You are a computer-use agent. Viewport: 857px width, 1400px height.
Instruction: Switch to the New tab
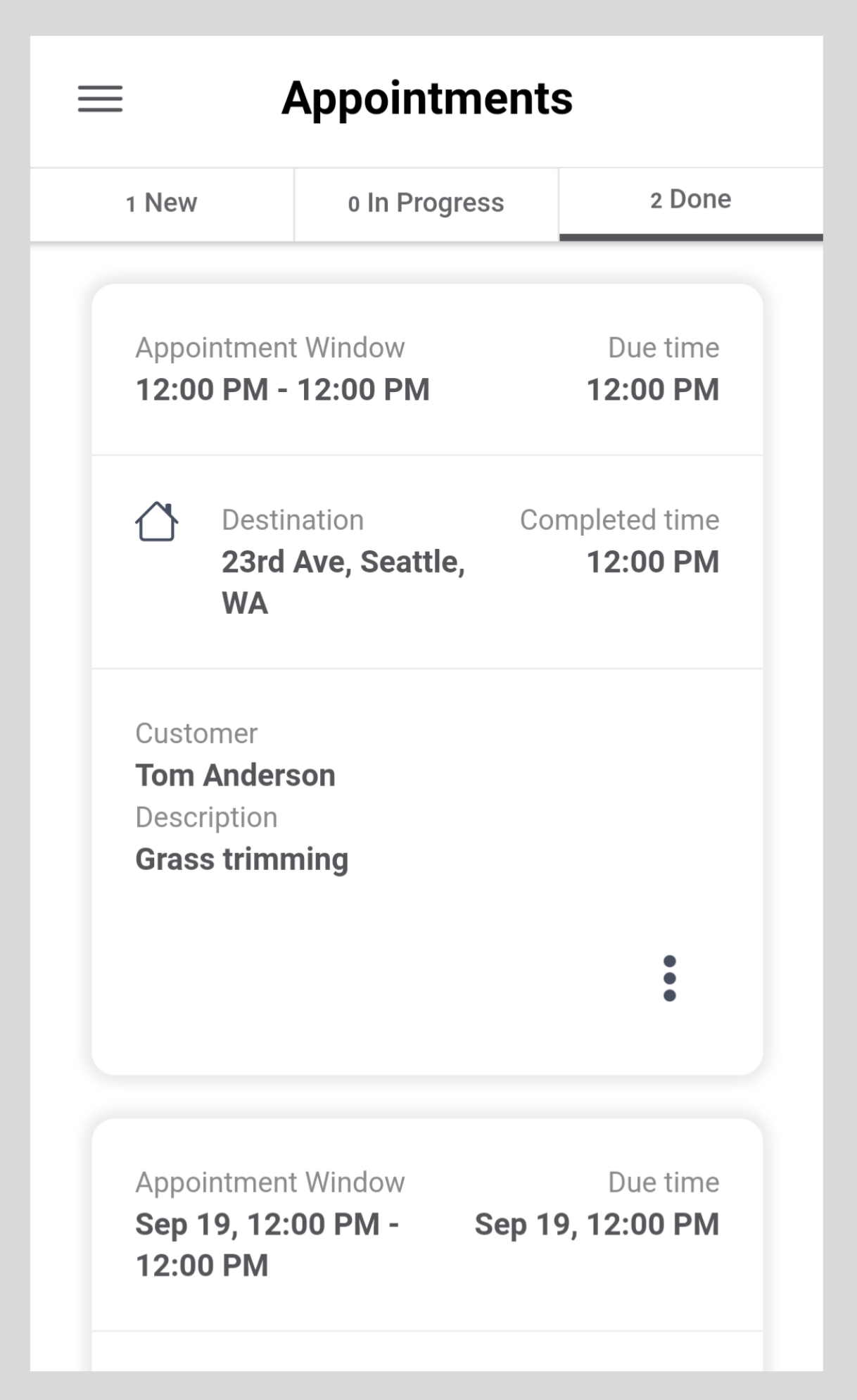click(x=162, y=204)
